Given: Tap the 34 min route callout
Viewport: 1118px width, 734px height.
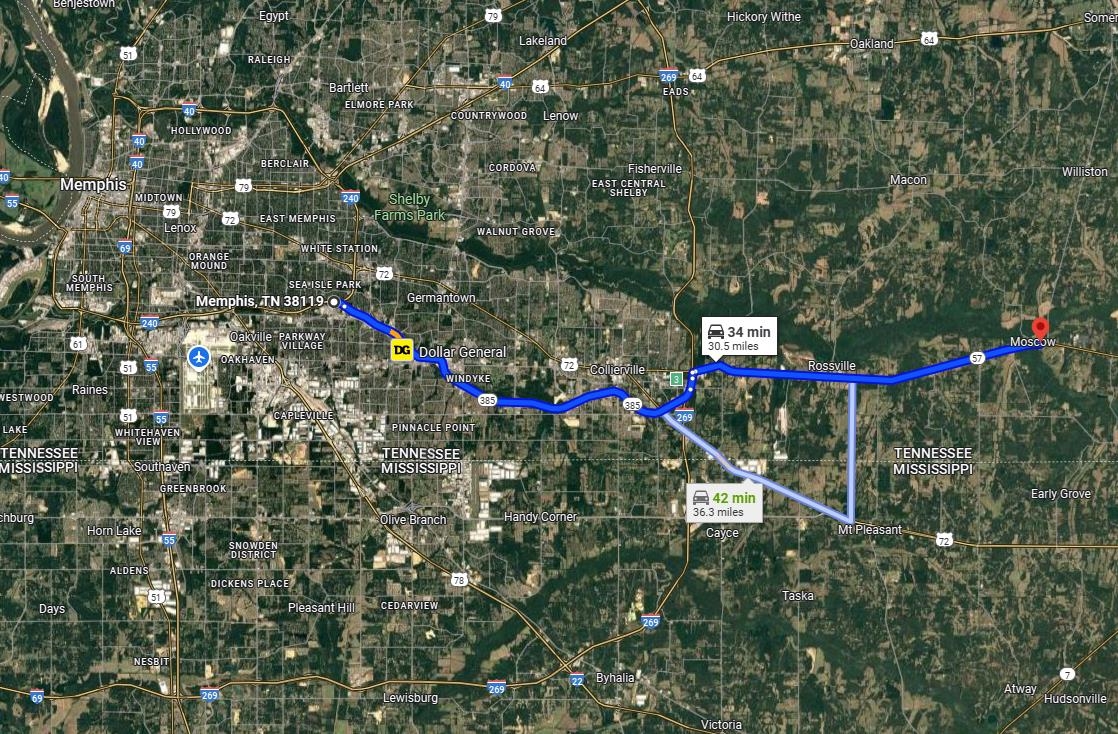Looking at the screenshot, I should tap(739, 337).
